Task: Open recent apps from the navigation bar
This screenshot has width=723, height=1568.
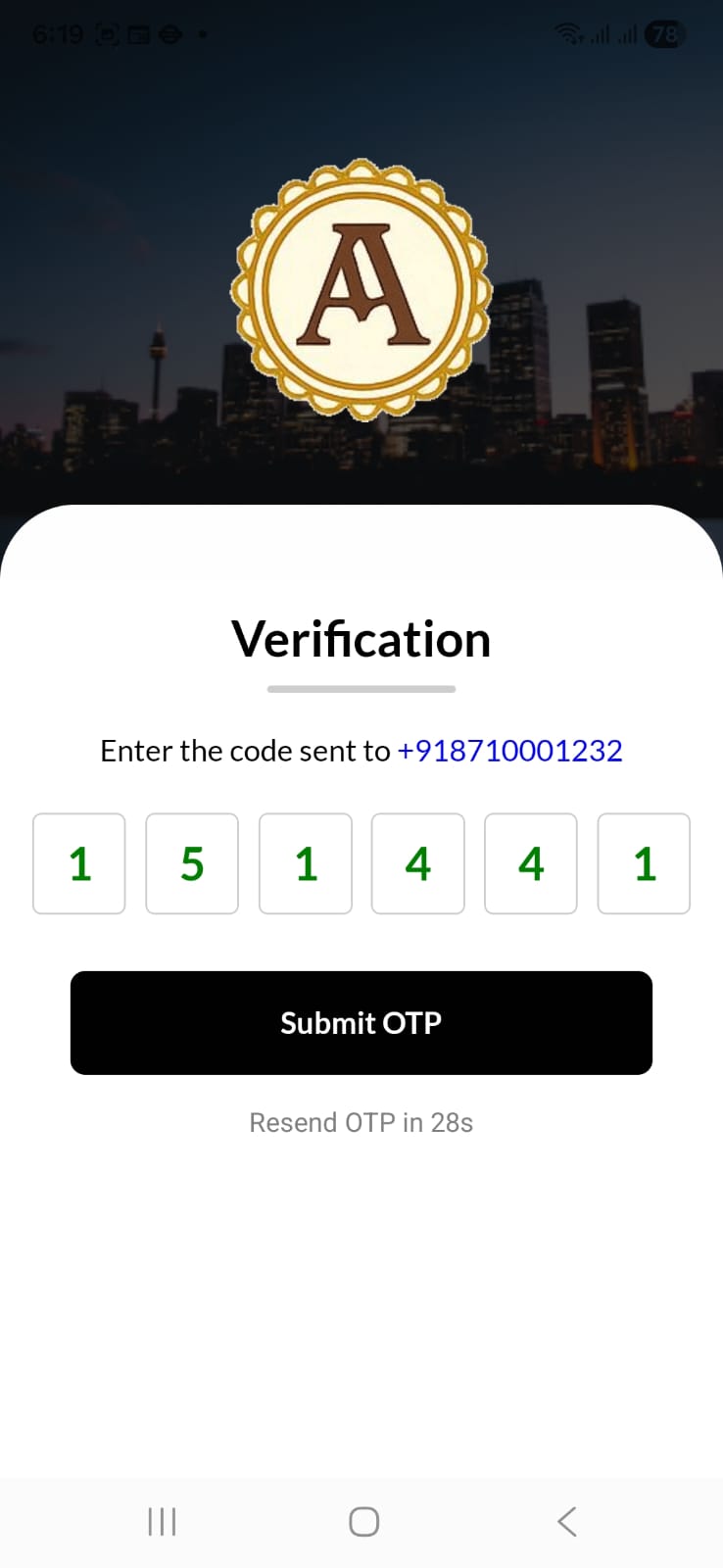Action: (x=162, y=1521)
